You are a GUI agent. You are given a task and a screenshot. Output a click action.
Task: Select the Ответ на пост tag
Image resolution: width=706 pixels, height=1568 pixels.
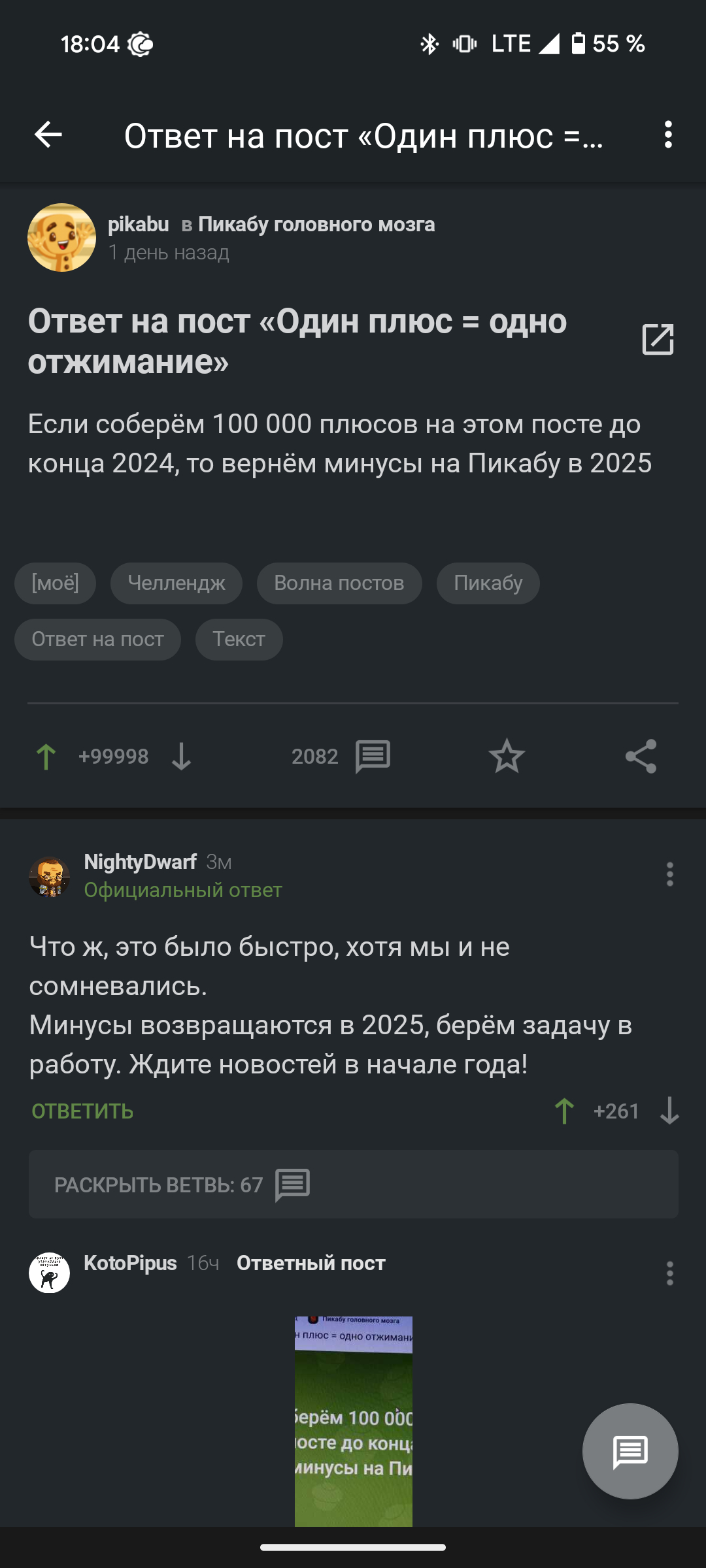pyautogui.click(x=97, y=639)
